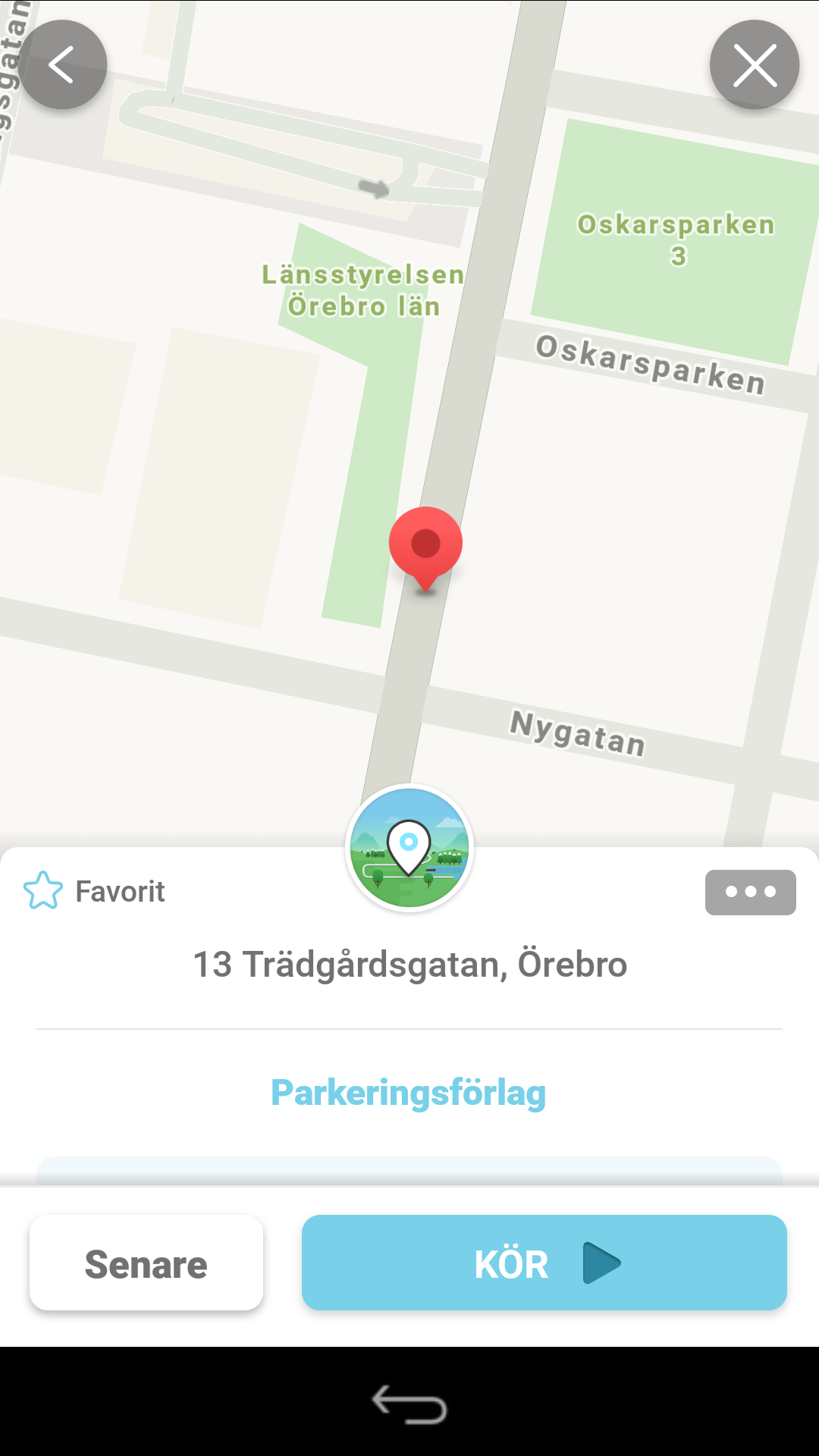Tap the play triangle inside the KÖR button
Screen dimensions: 819x1456
click(x=603, y=1263)
